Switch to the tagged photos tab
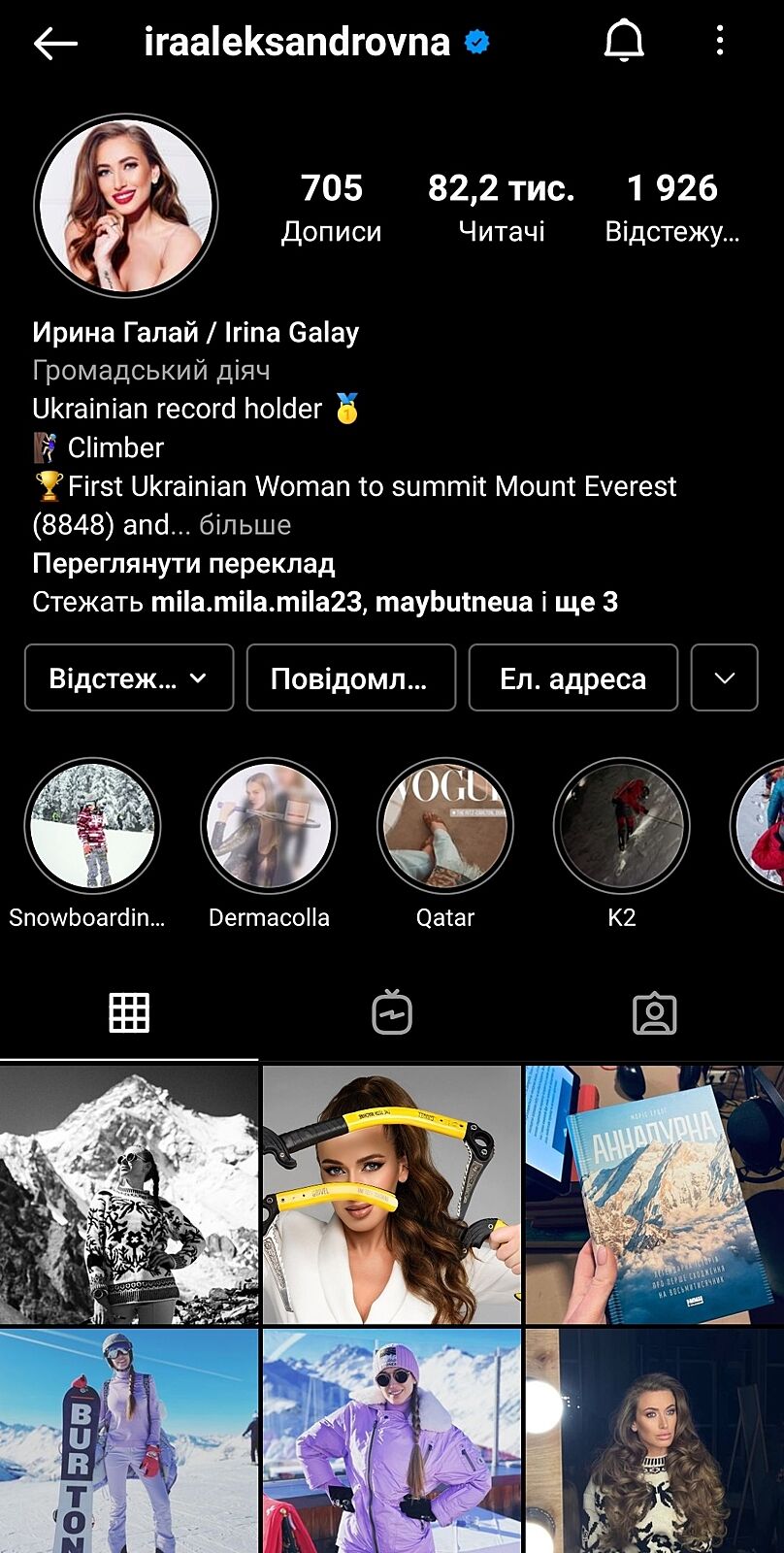784x1553 pixels. coord(654,1013)
